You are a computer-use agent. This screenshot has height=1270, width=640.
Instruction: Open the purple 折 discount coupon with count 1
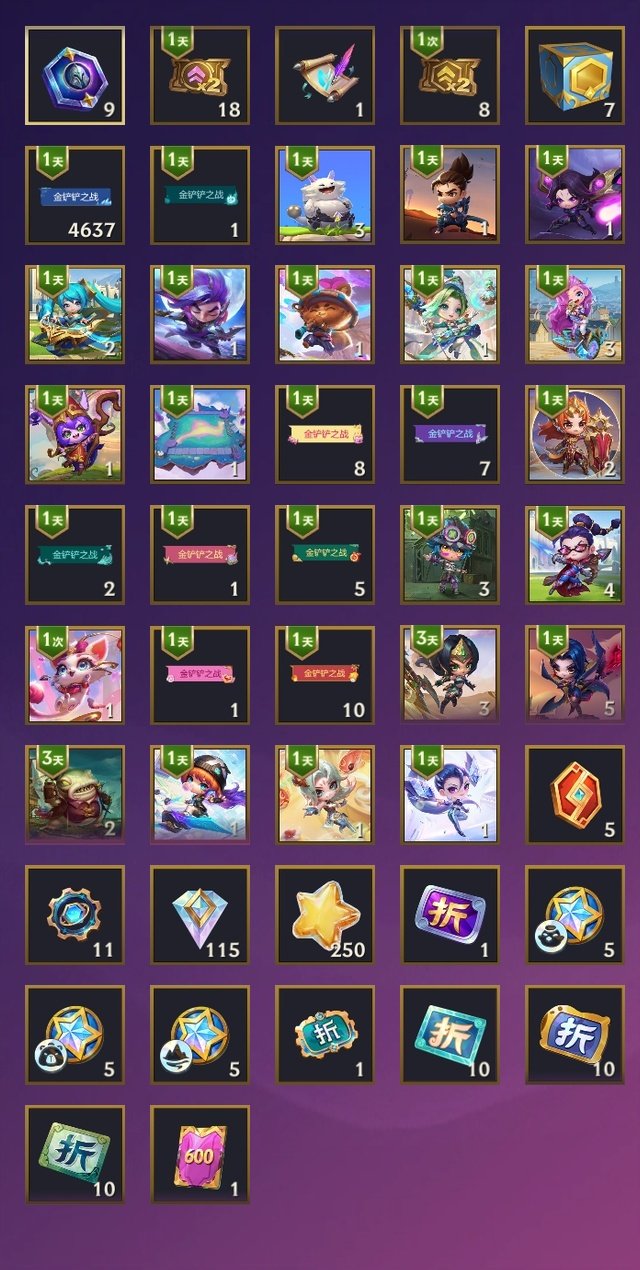[x=450, y=915]
